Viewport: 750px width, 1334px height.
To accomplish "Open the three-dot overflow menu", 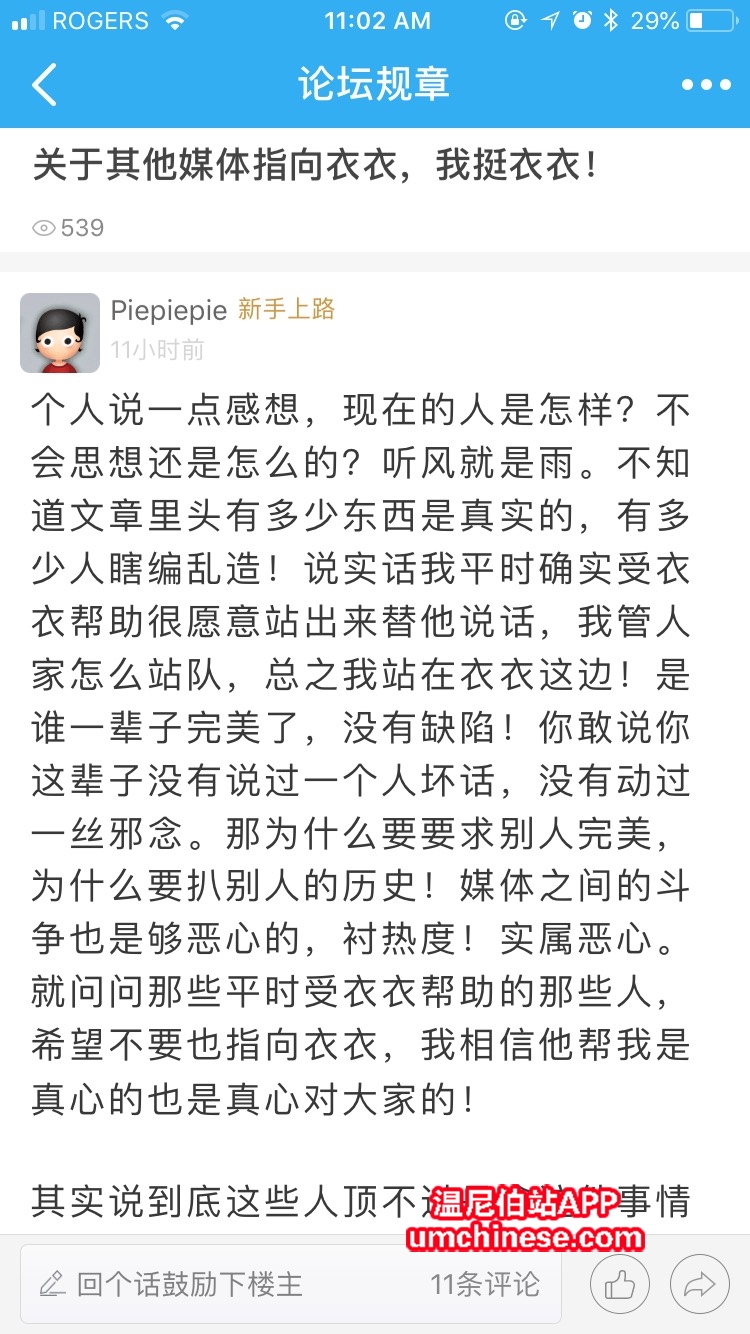I will click(x=706, y=85).
